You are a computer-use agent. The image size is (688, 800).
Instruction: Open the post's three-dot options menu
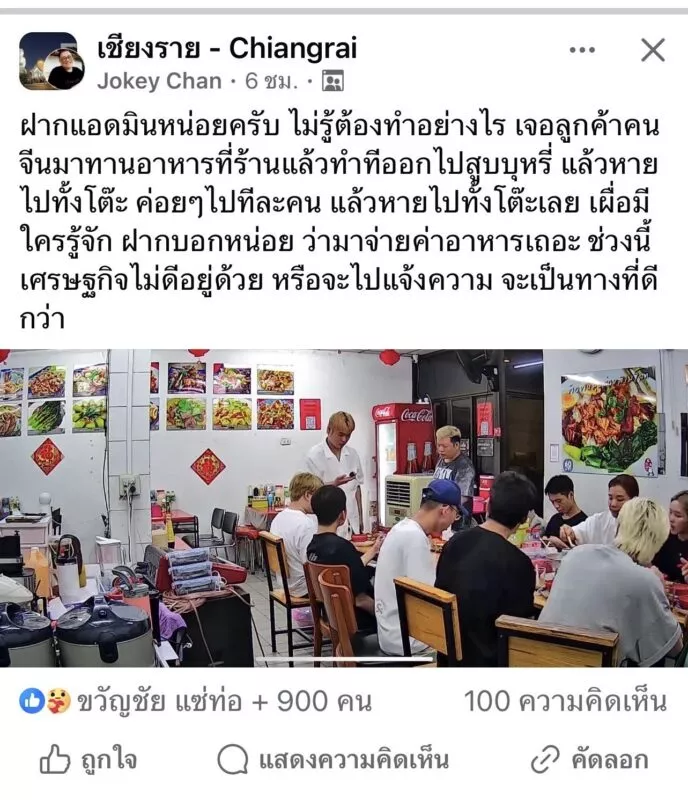(x=582, y=50)
